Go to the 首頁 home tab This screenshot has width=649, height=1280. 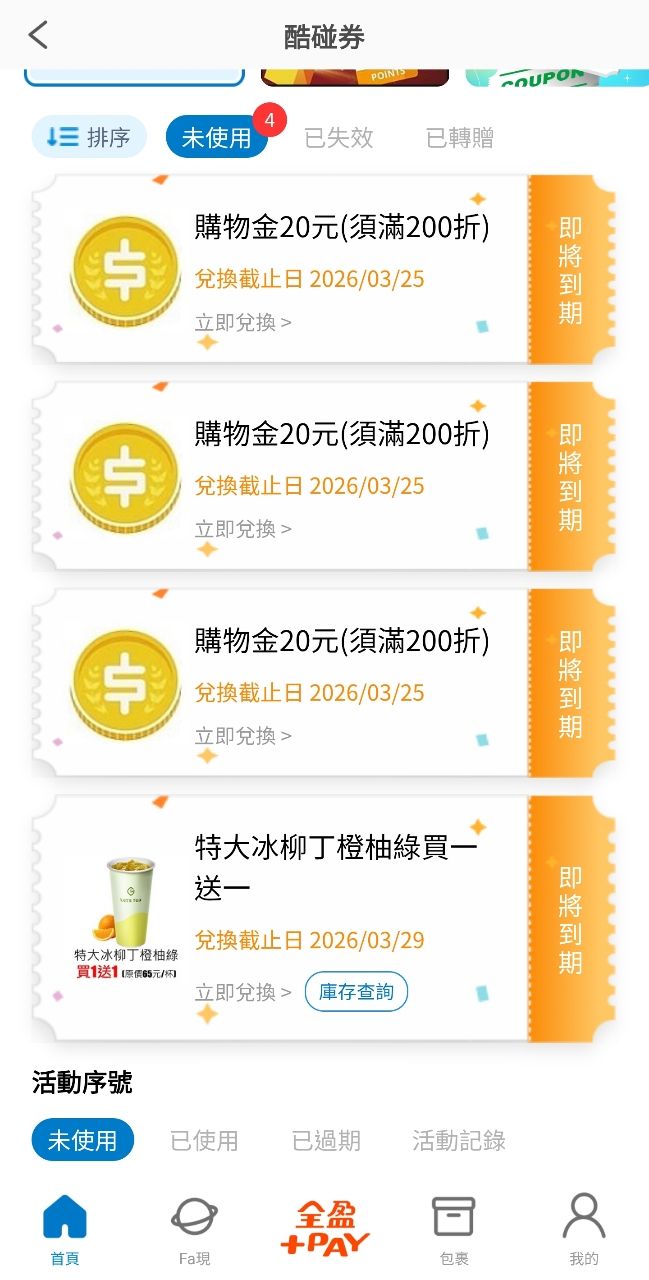coord(65,1229)
